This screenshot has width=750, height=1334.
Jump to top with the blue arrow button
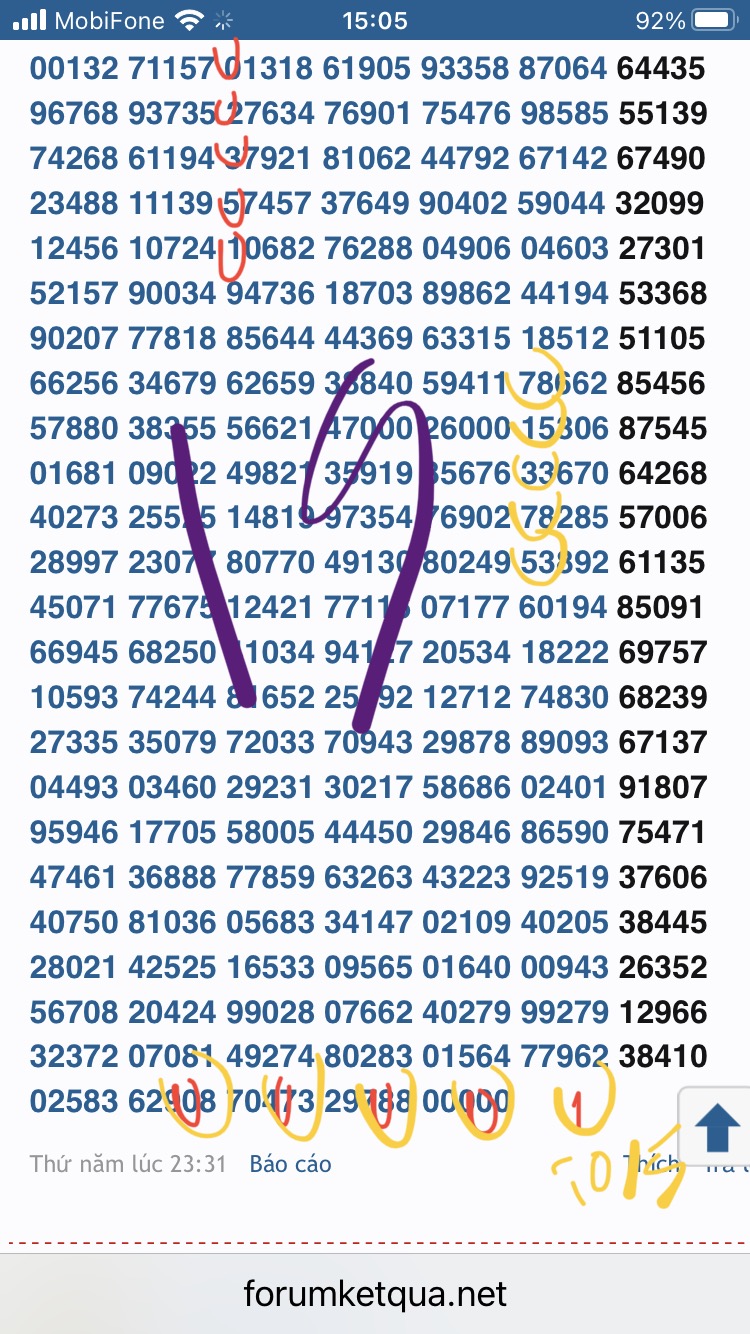click(x=716, y=1130)
